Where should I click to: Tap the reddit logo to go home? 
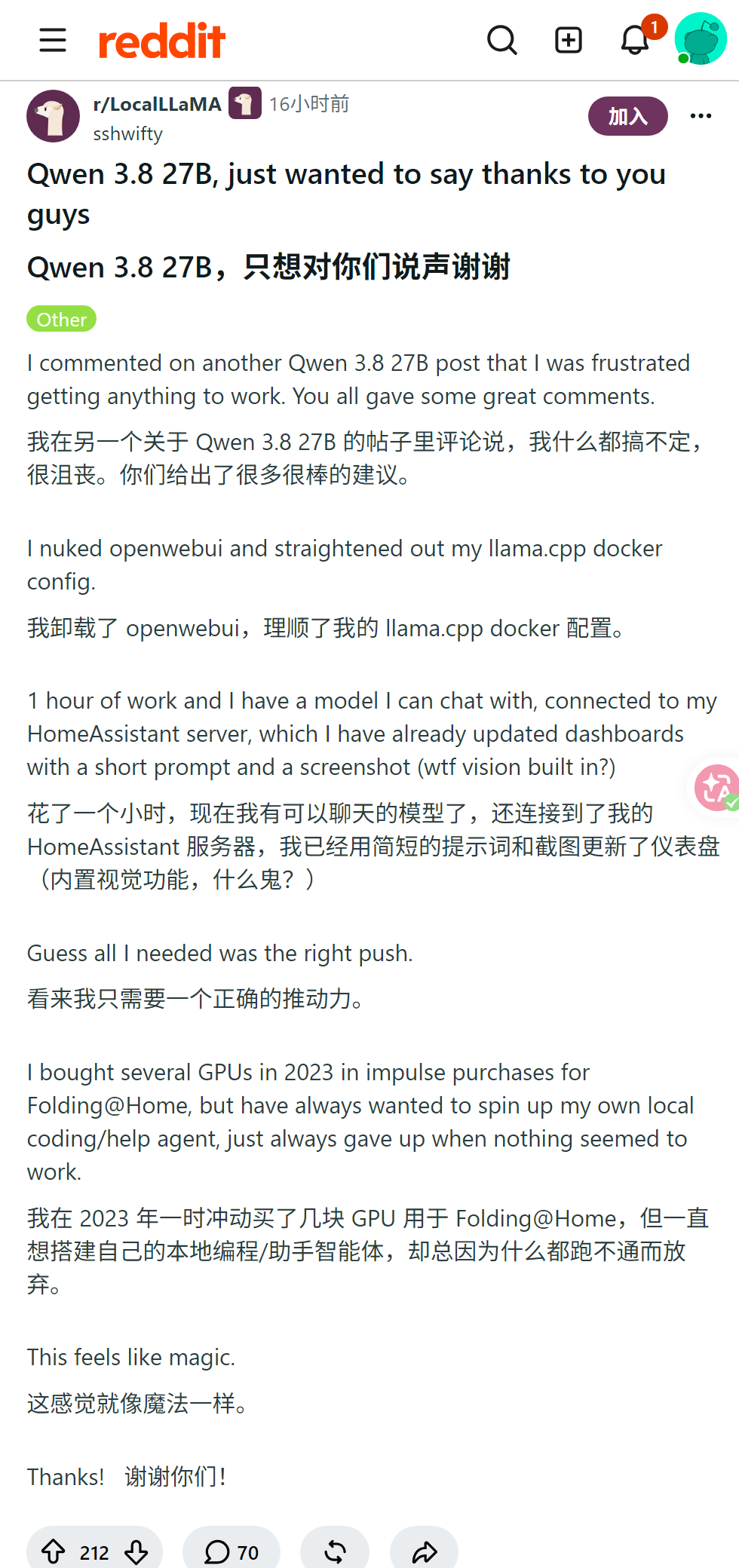162,41
